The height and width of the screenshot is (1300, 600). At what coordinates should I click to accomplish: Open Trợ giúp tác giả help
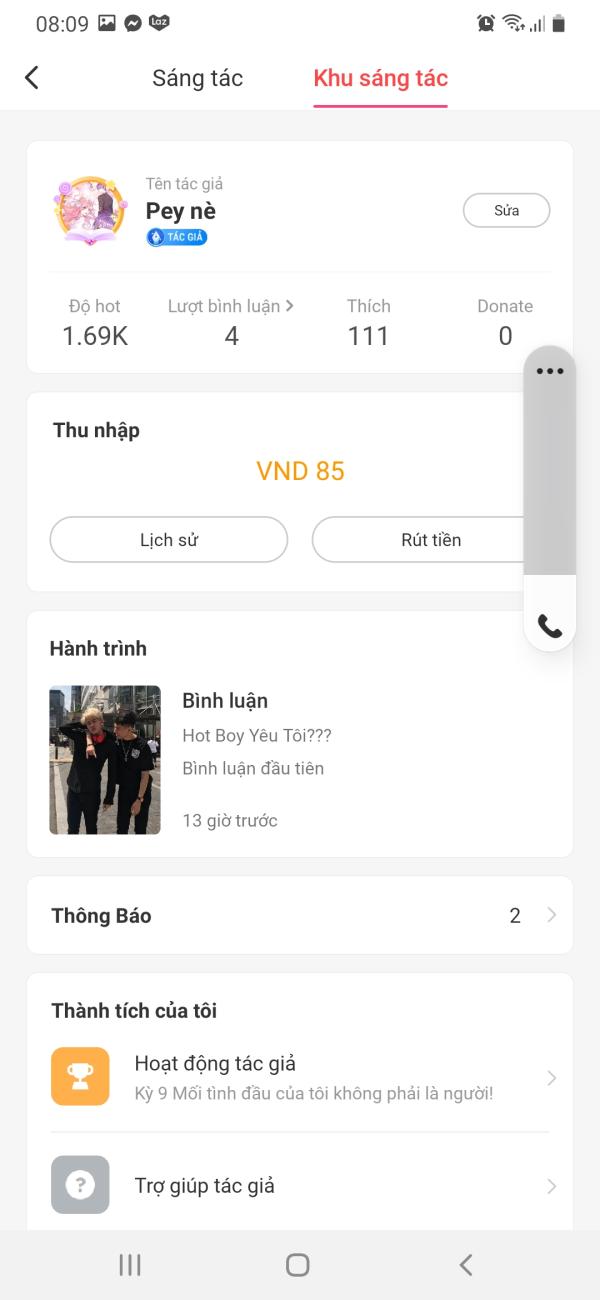(300, 1185)
